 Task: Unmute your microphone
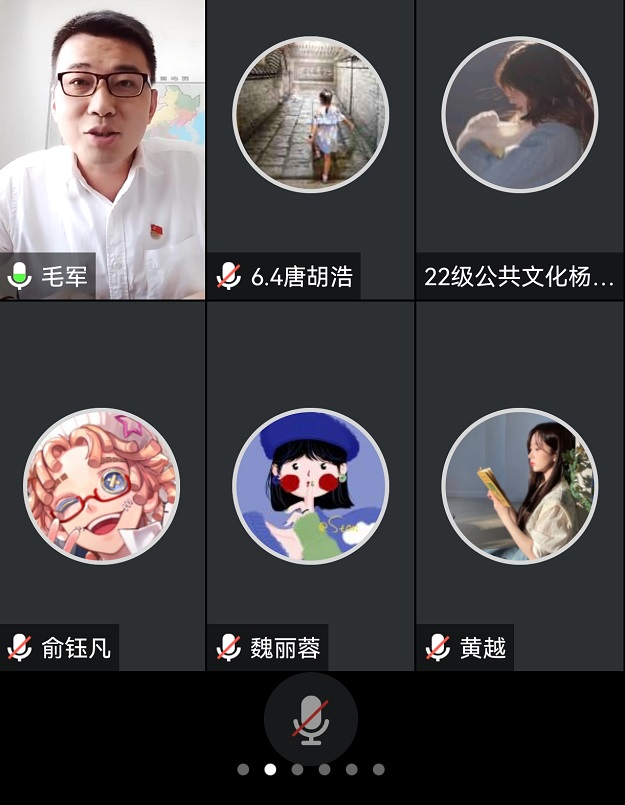click(311, 719)
